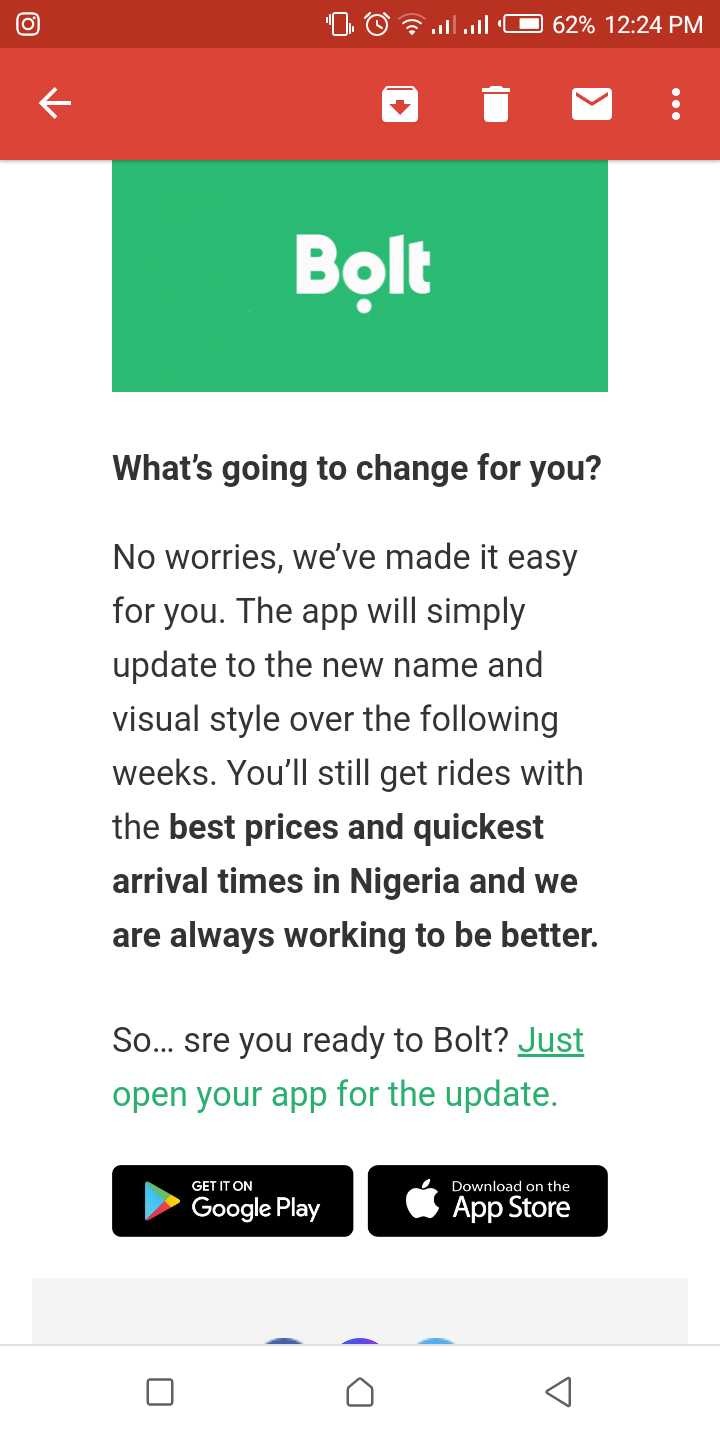The image size is (720, 1440).
Task: Tap the Instagram notification icon in status bar
Action: coord(27,24)
